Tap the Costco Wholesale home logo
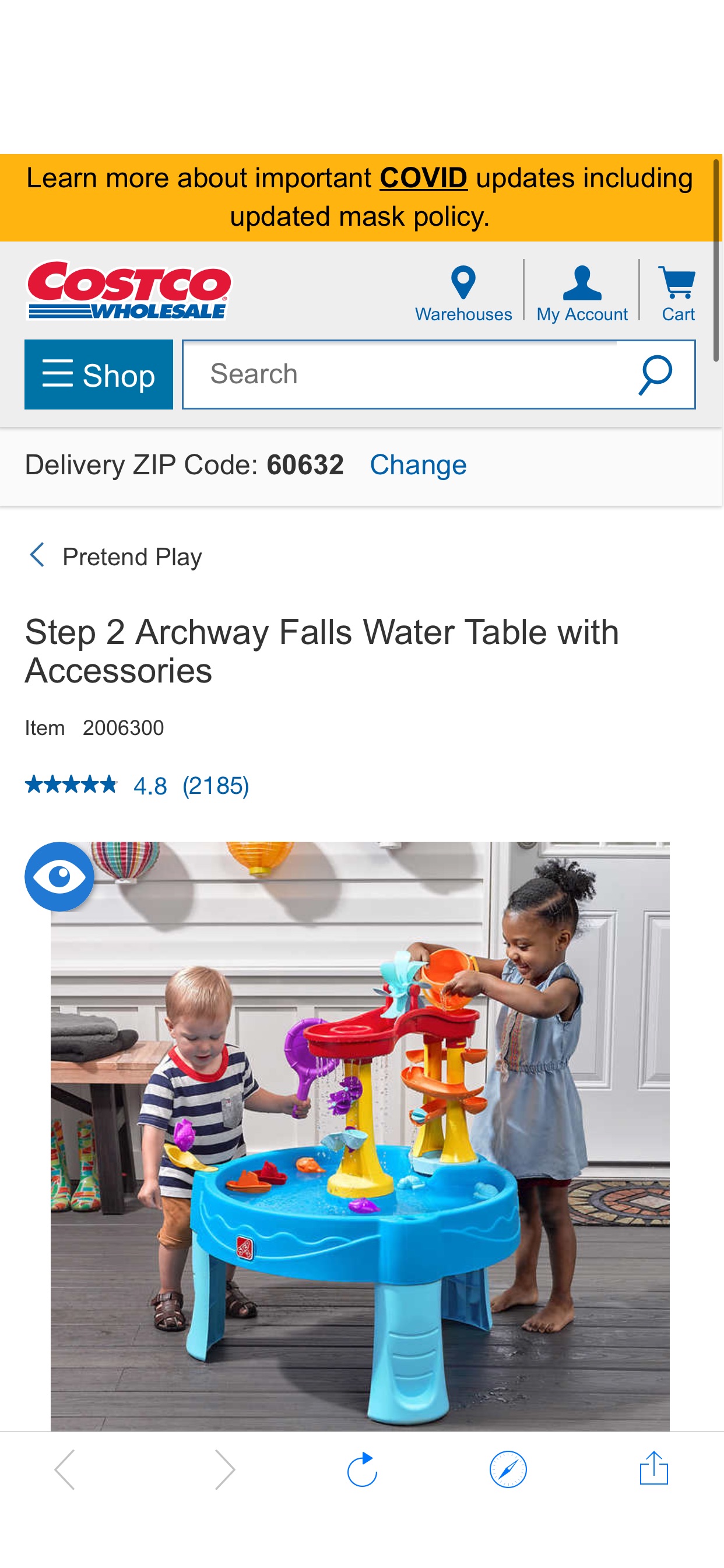The width and height of the screenshot is (724, 1568). (129, 291)
